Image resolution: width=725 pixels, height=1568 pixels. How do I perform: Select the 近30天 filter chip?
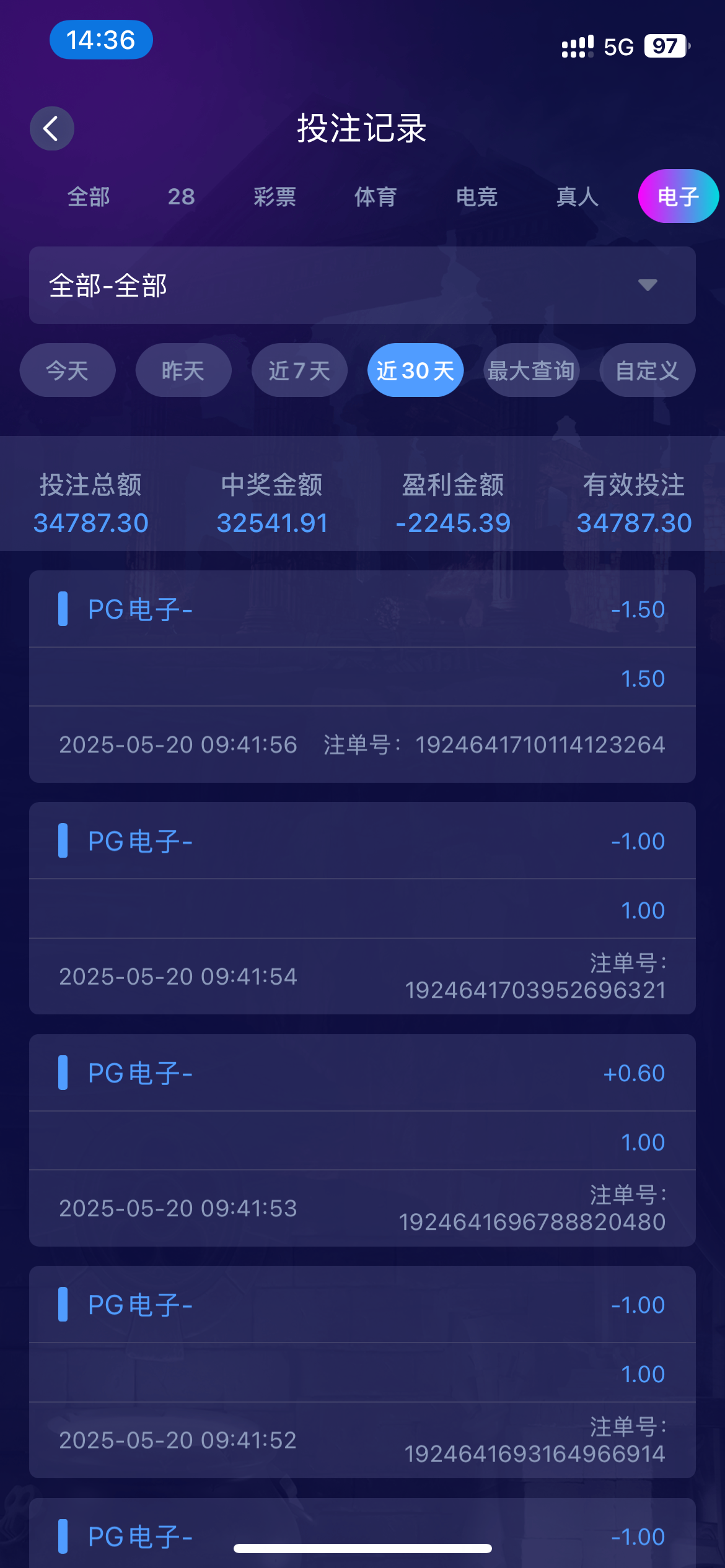pyautogui.click(x=415, y=370)
